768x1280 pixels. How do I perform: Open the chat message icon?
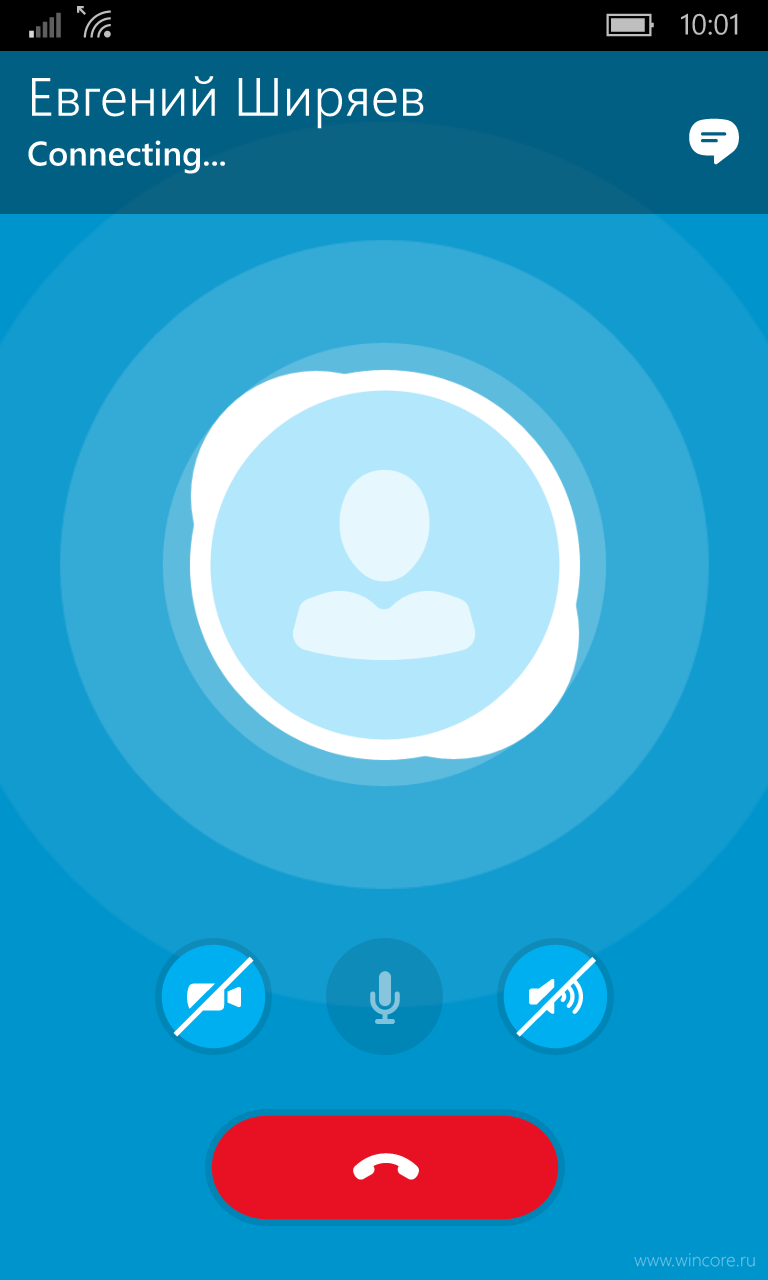tap(713, 141)
